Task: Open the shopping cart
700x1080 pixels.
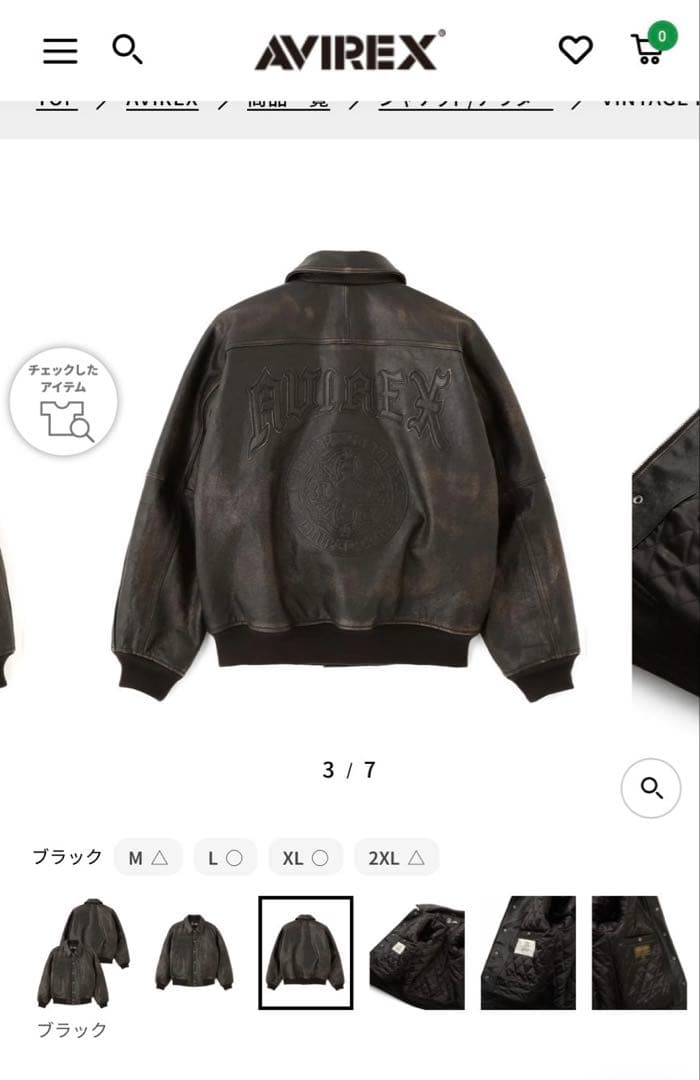Action: pos(648,49)
